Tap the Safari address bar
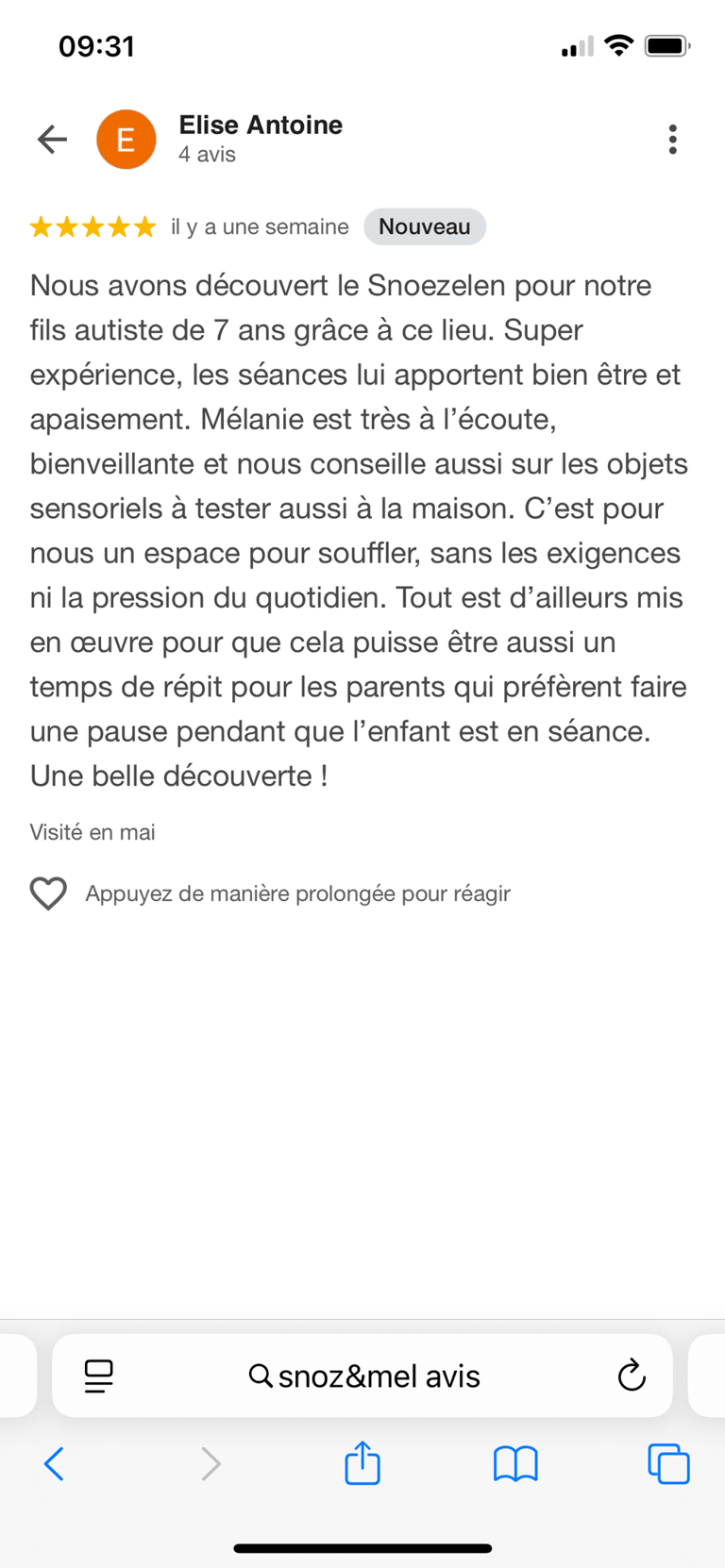This screenshot has width=725, height=1568. coord(364,1376)
